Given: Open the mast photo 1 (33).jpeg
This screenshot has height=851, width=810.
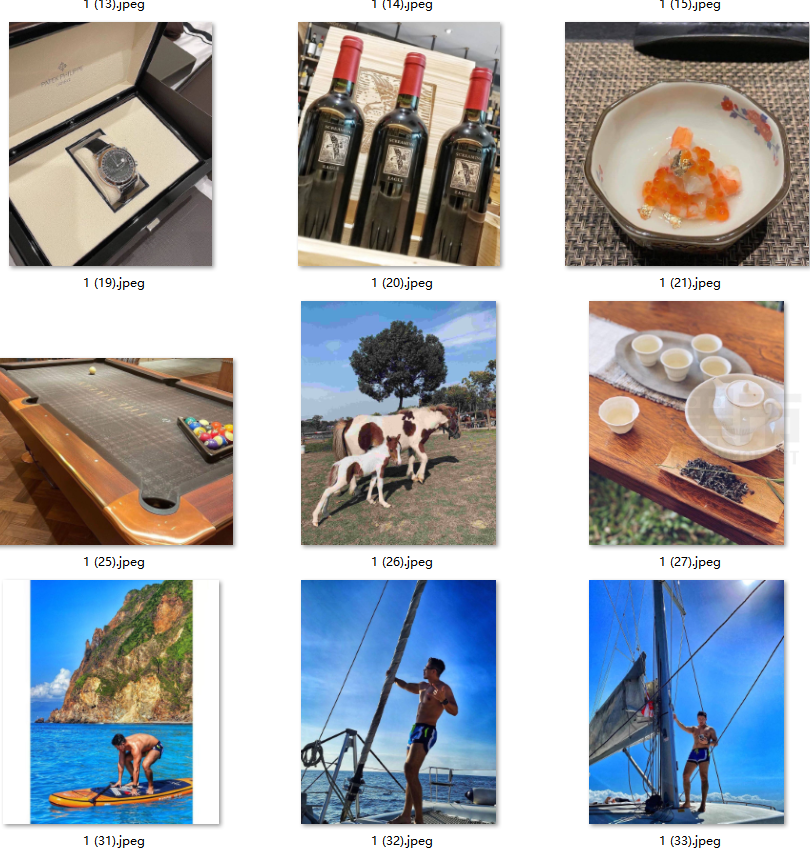Looking at the screenshot, I should pyautogui.click(x=686, y=702).
